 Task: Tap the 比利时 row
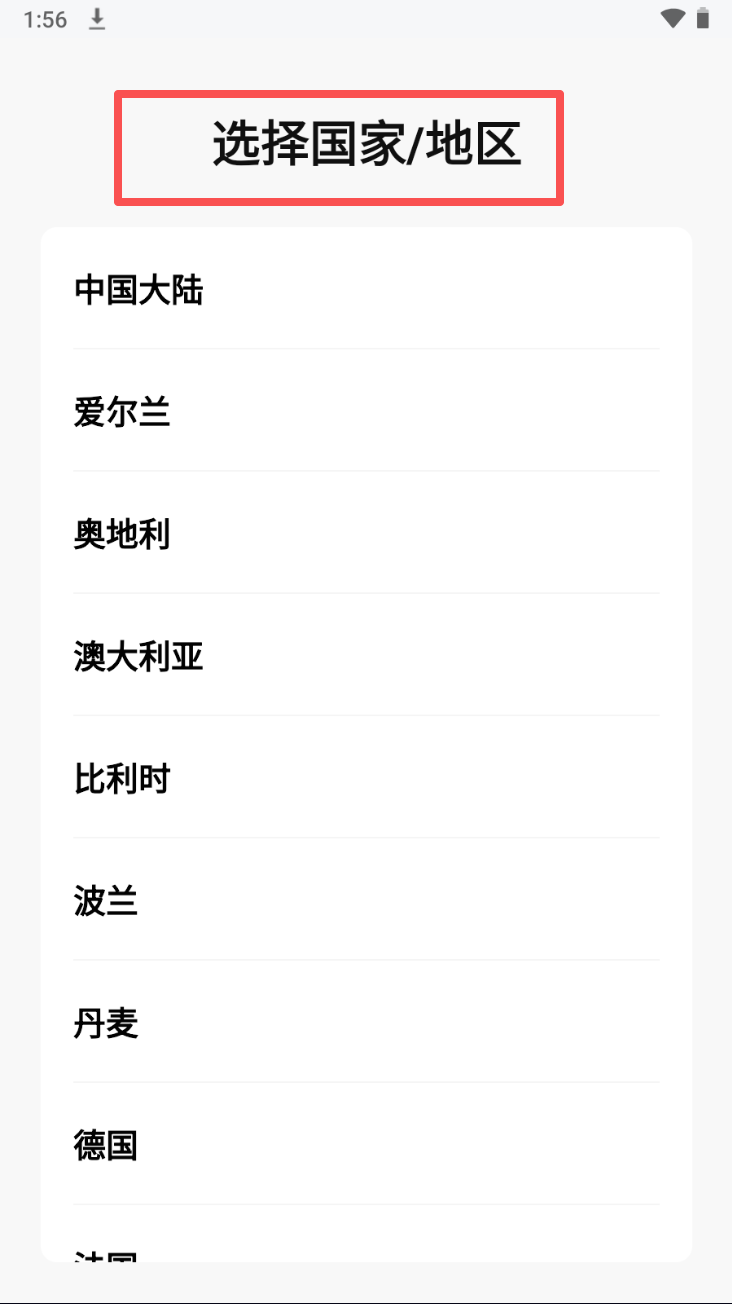(x=122, y=778)
